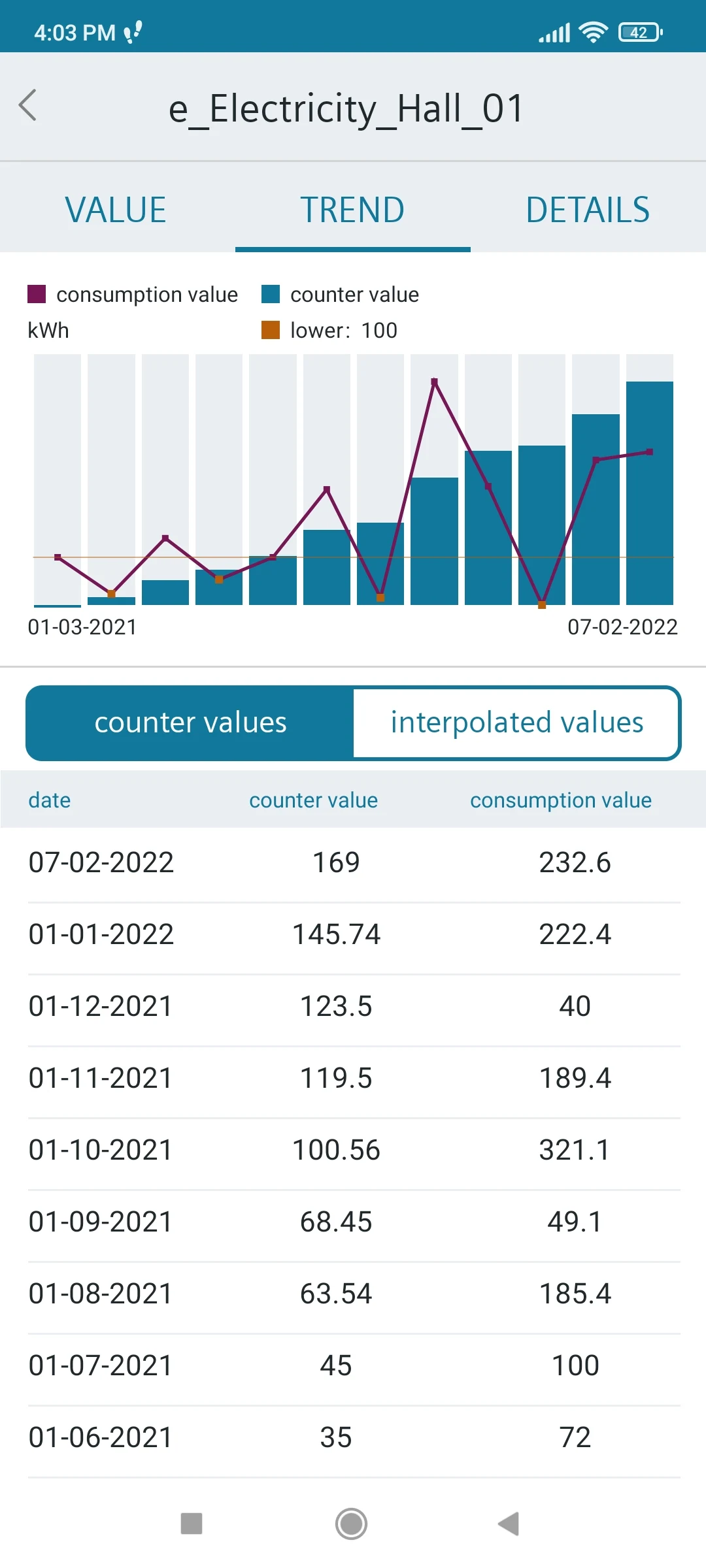Viewport: 706px width, 1568px height.
Task: Tap the counter value legend square
Action: tap(271, 293)
